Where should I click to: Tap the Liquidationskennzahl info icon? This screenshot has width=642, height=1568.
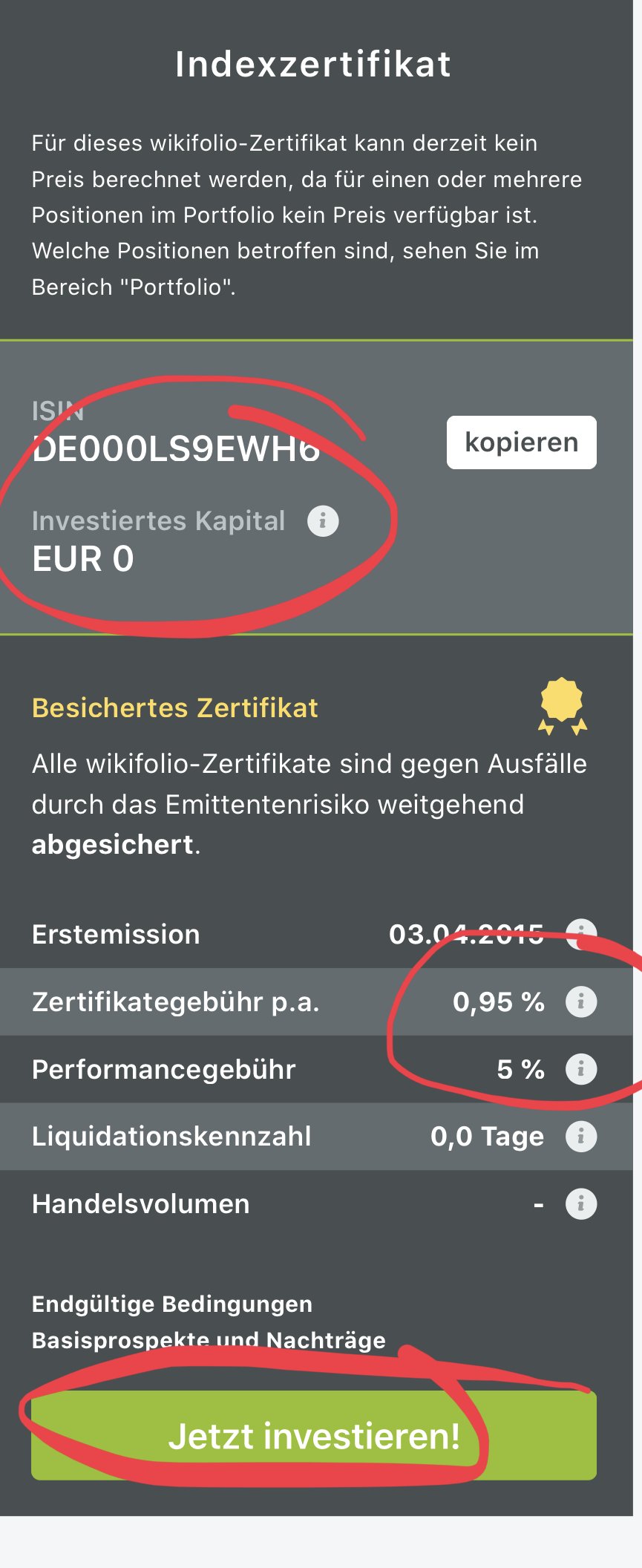click(581, 1137)
